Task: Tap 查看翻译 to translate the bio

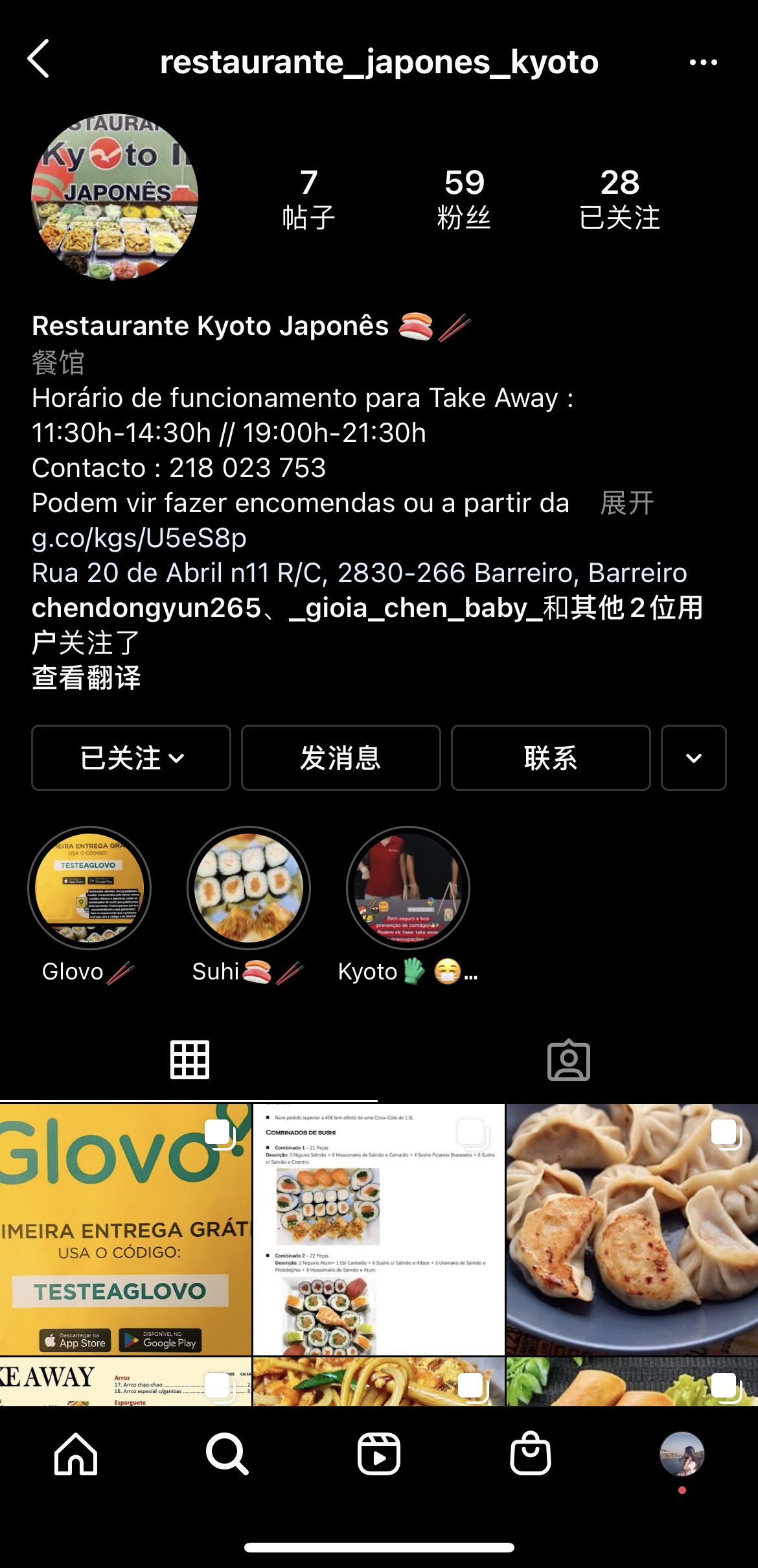Action: pyautogui.click(x=86, y=678)
